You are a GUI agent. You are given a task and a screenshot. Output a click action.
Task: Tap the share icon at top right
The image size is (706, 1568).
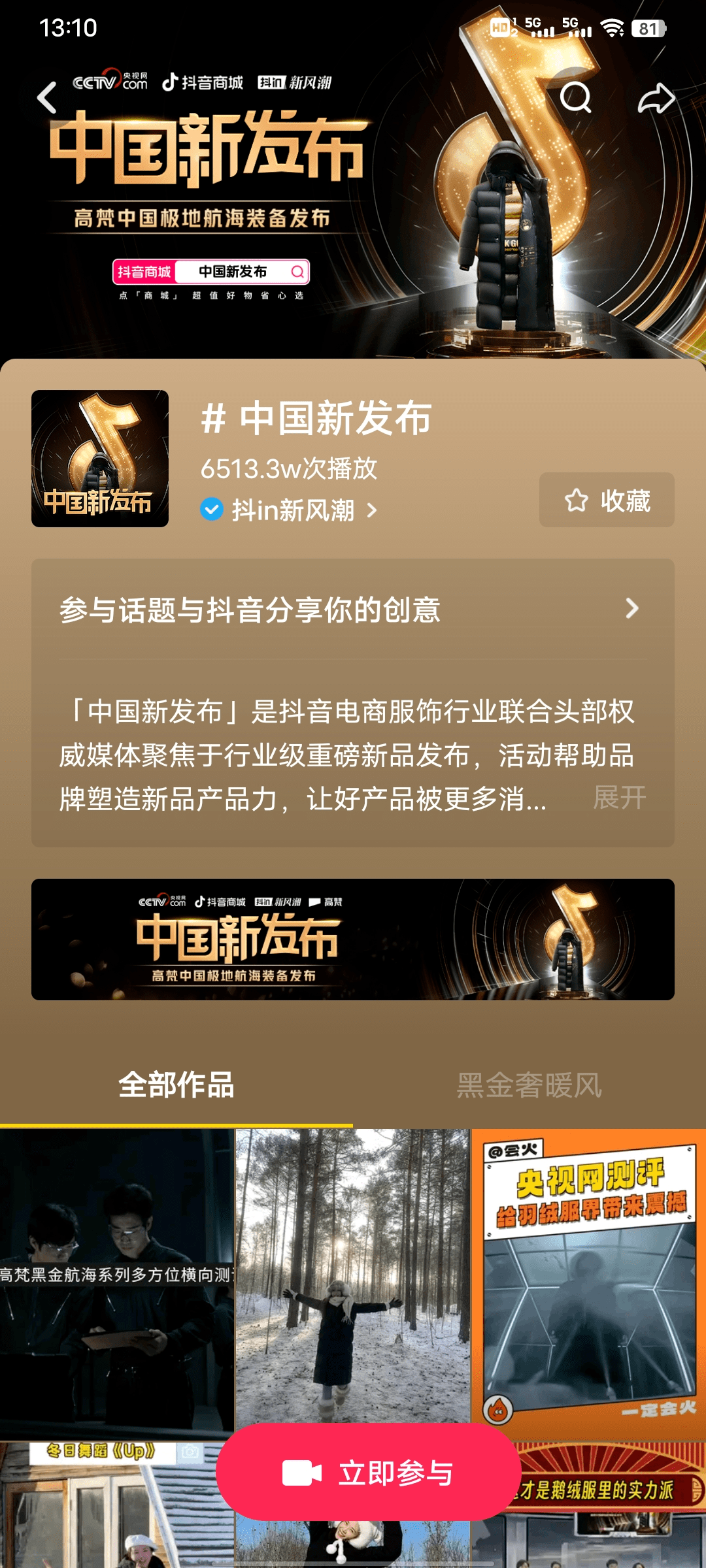coord(656,99)
